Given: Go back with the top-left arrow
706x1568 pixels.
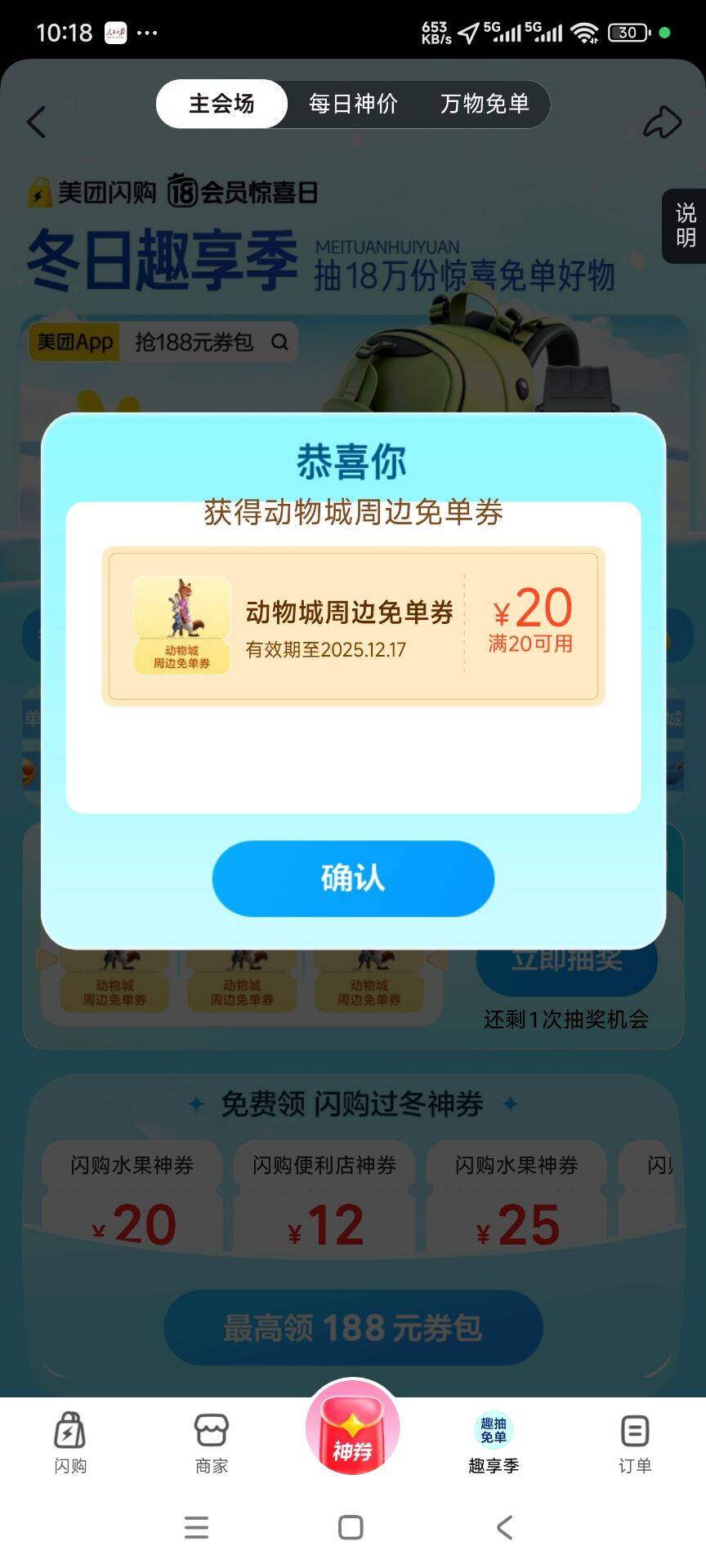Looking at the screenshot, I should (x=36, y=122).
